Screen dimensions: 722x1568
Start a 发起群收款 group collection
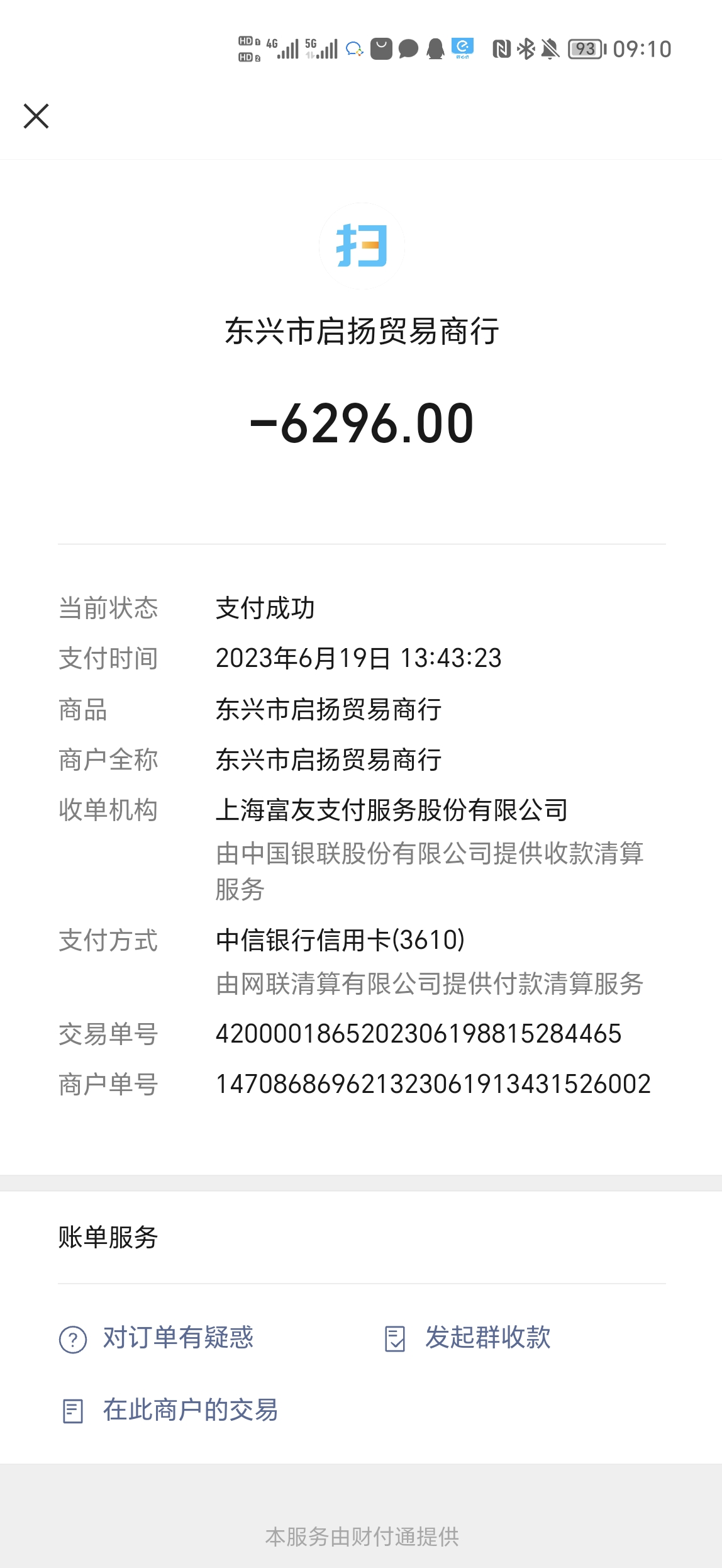[467, 1338]
